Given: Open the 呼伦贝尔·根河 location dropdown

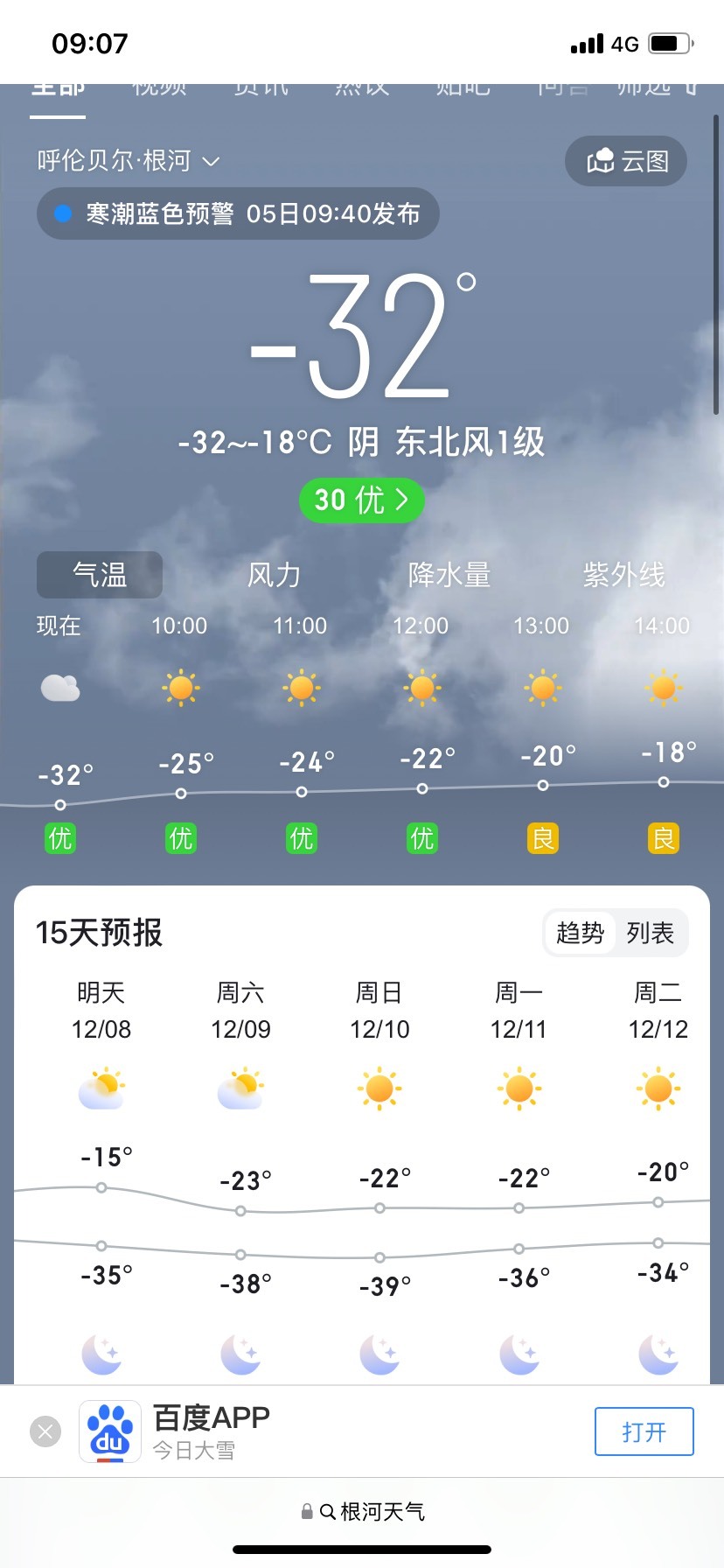Looking at the screenshot, I should point(128,161).
